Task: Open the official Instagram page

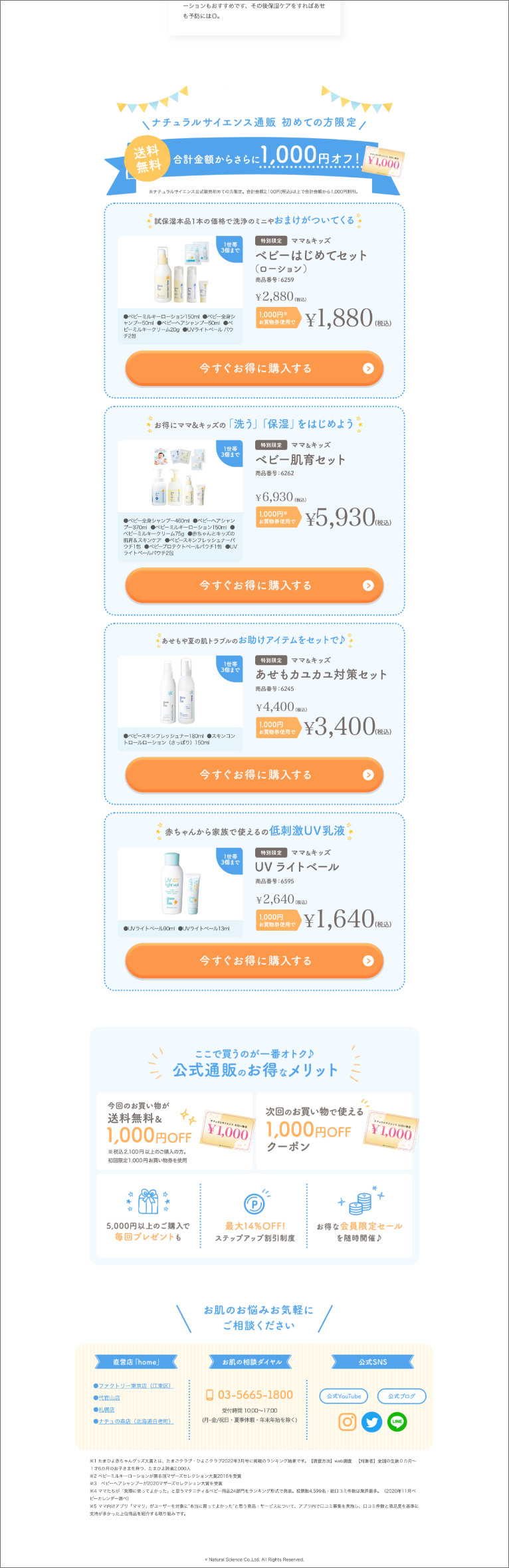Action: point(347,1422)
